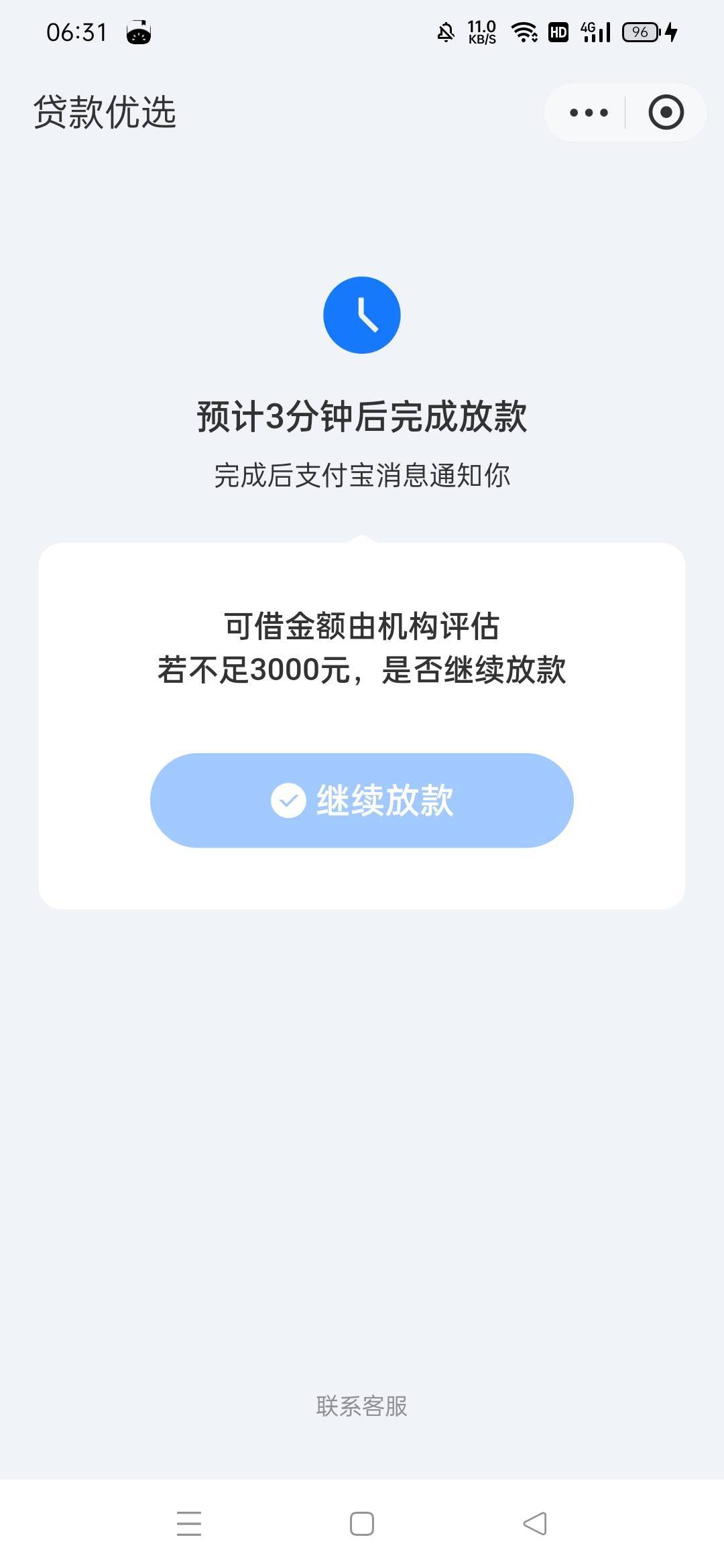Go back using the system back button
The width and height of the screenshot is (724, 1568).
[x=535, y=1524]
